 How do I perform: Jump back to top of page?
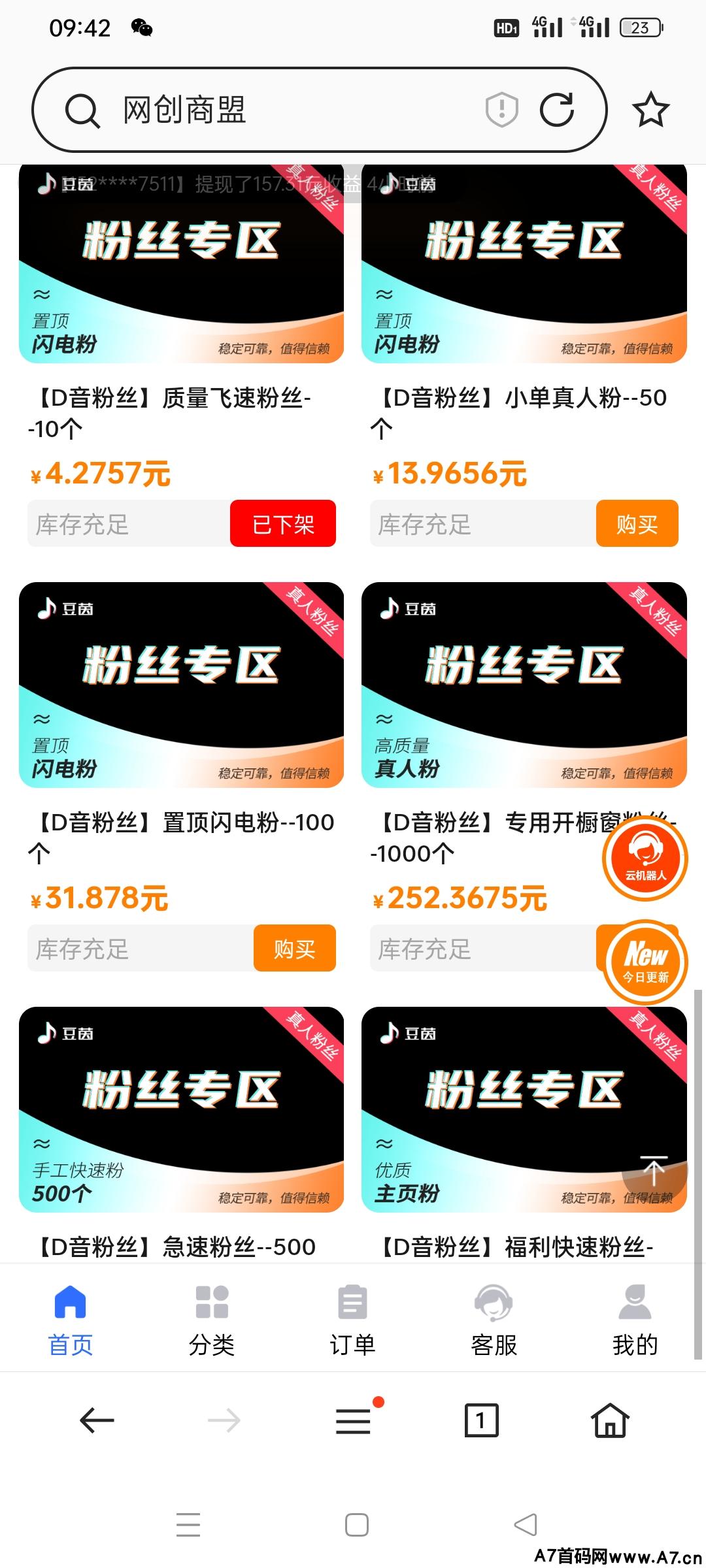[654, 1171]
